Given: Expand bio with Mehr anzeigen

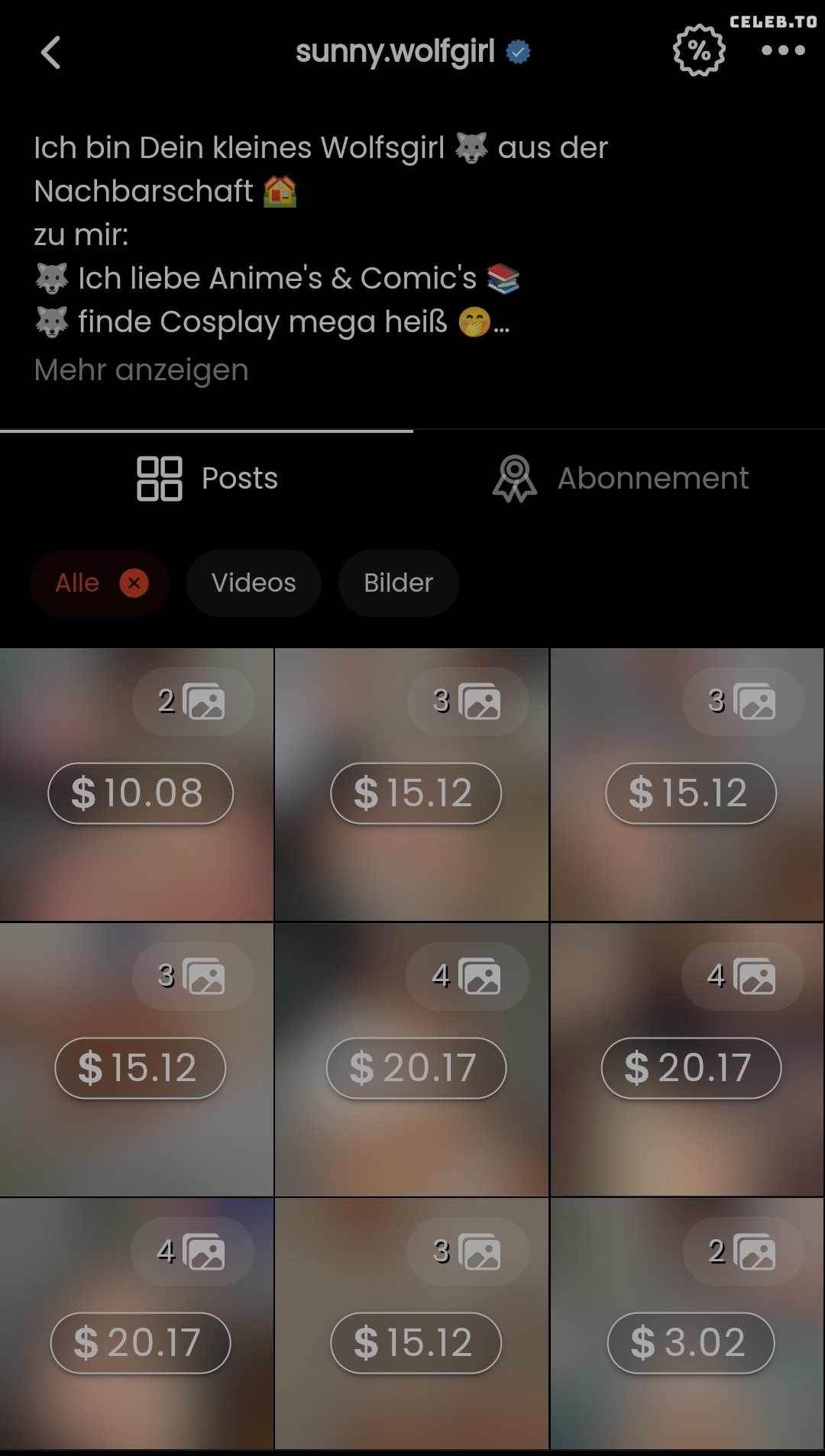Looking at the screenshot, I should 141,370.
